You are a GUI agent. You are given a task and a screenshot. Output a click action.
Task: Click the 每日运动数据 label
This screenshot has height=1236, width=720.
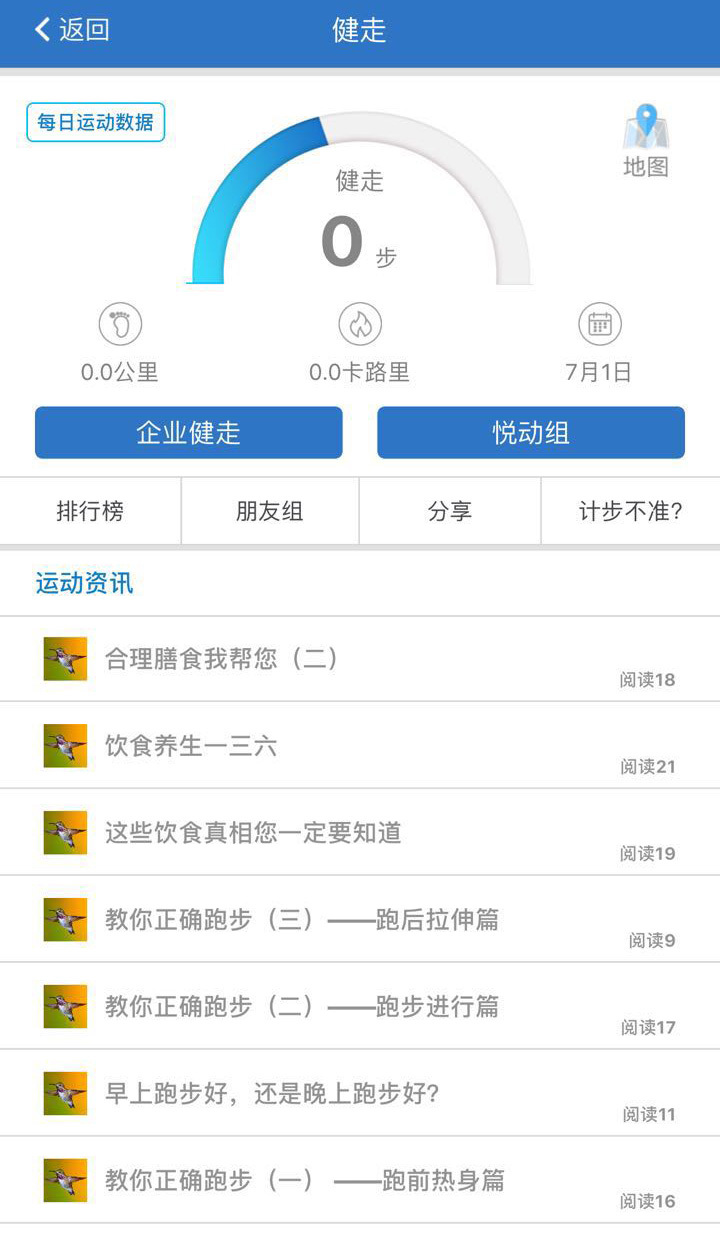click(93, 122)
